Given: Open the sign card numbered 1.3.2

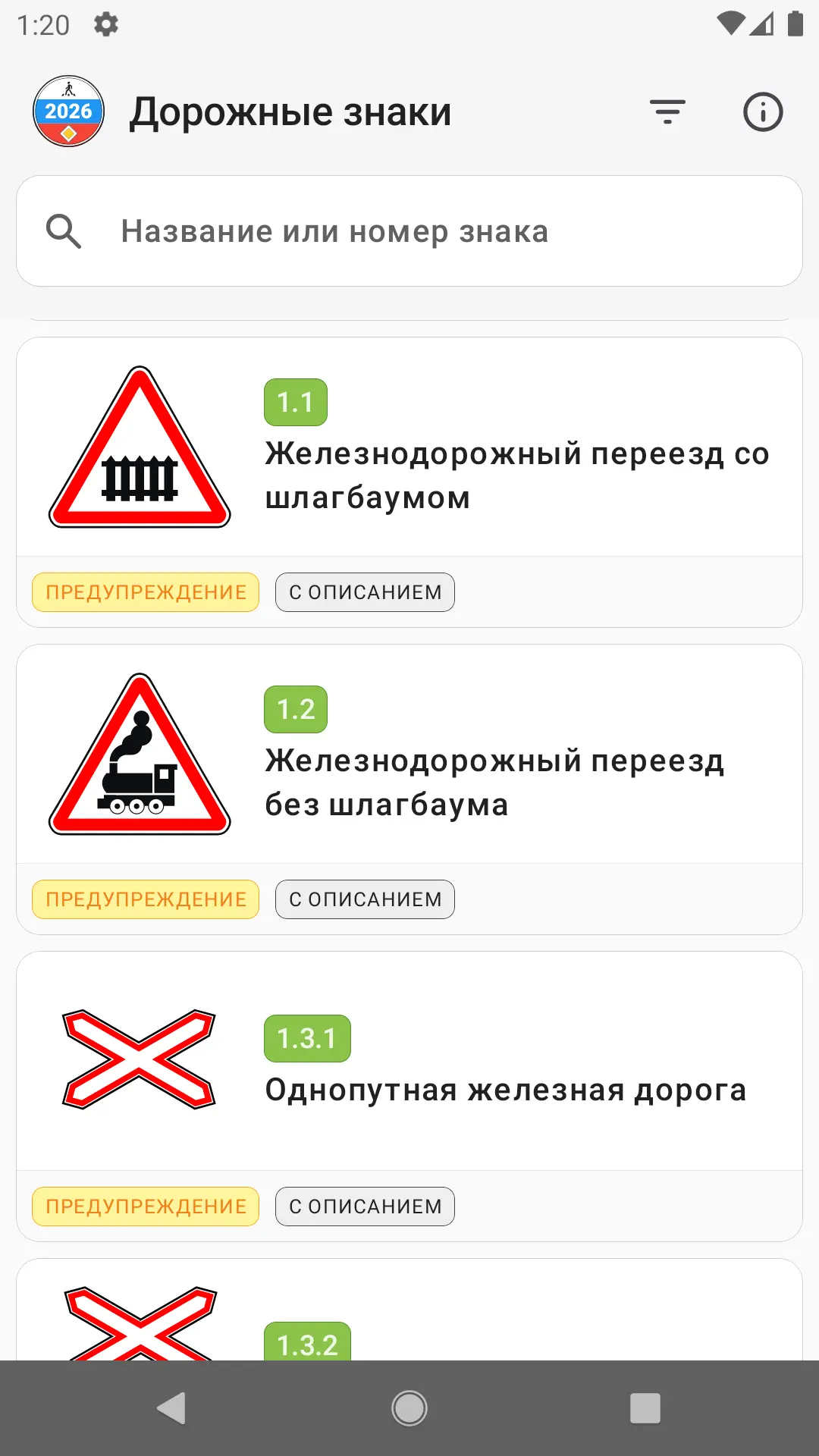Looking at the screenshot, I should coord(409,1319).
